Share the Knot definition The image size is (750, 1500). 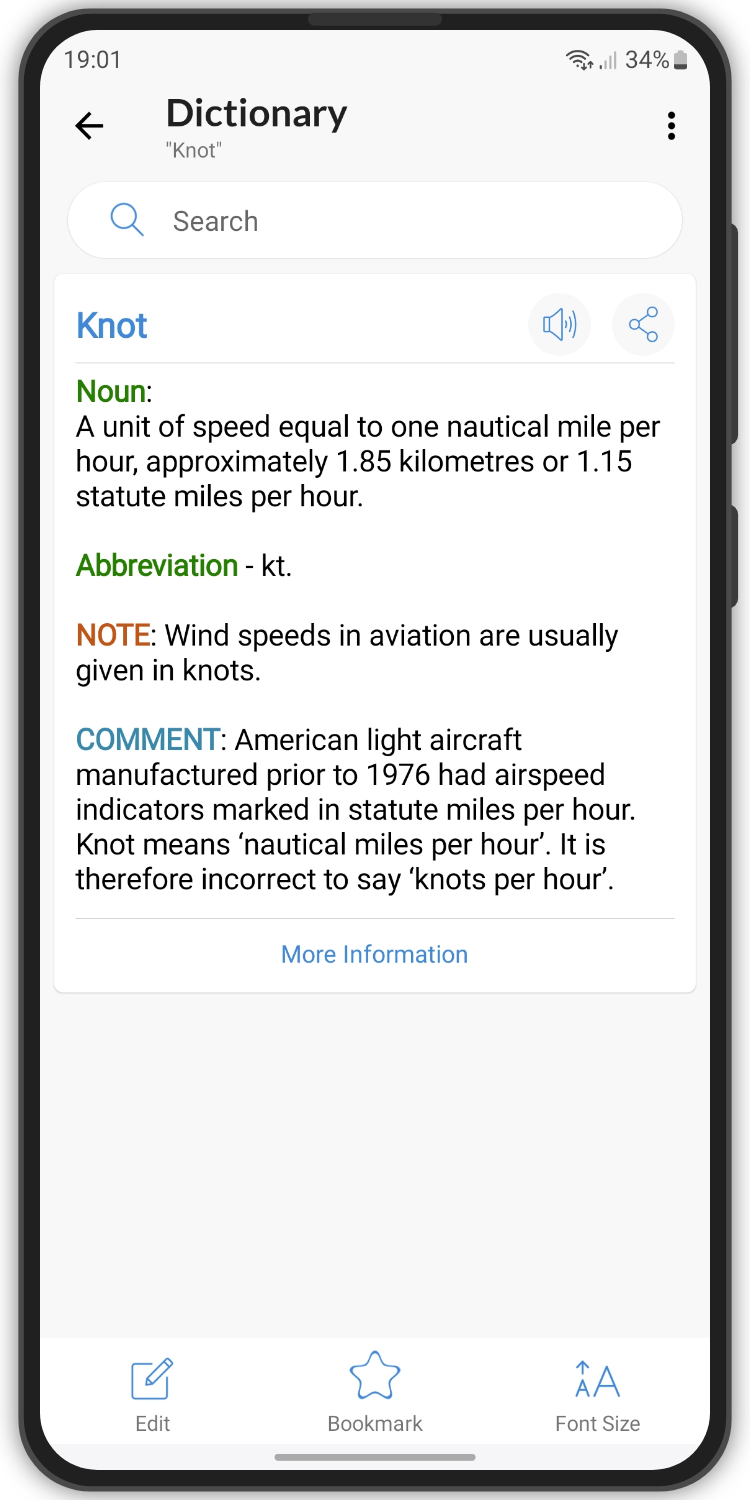click(x=643, y=324)
